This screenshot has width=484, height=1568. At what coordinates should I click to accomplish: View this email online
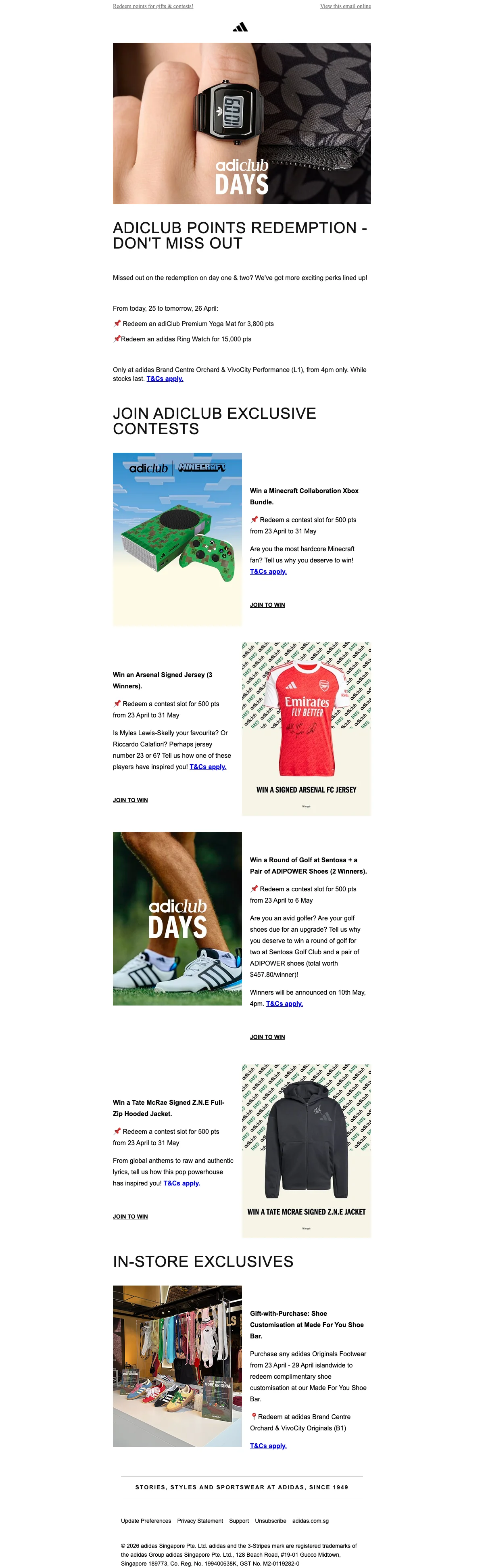tap(345, 6)
